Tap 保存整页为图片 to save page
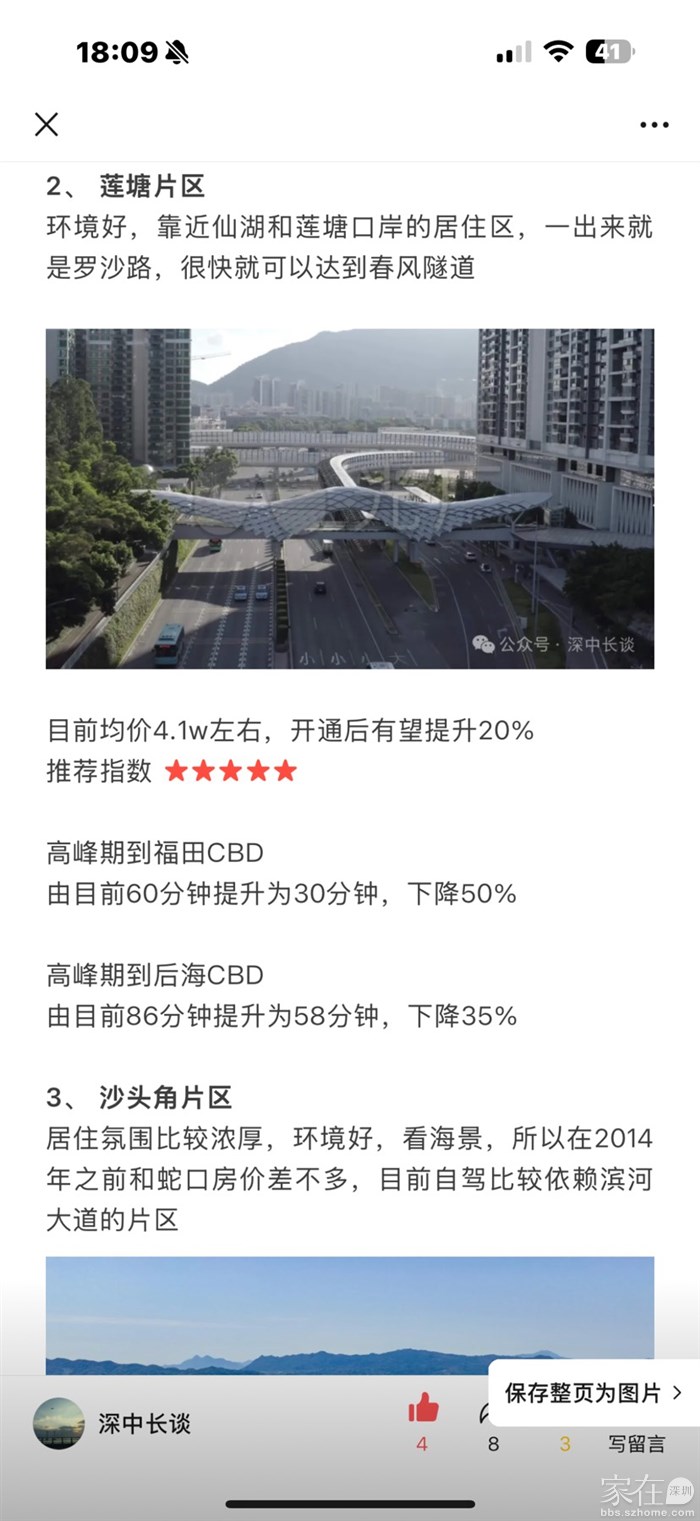 coord(593,1392)
